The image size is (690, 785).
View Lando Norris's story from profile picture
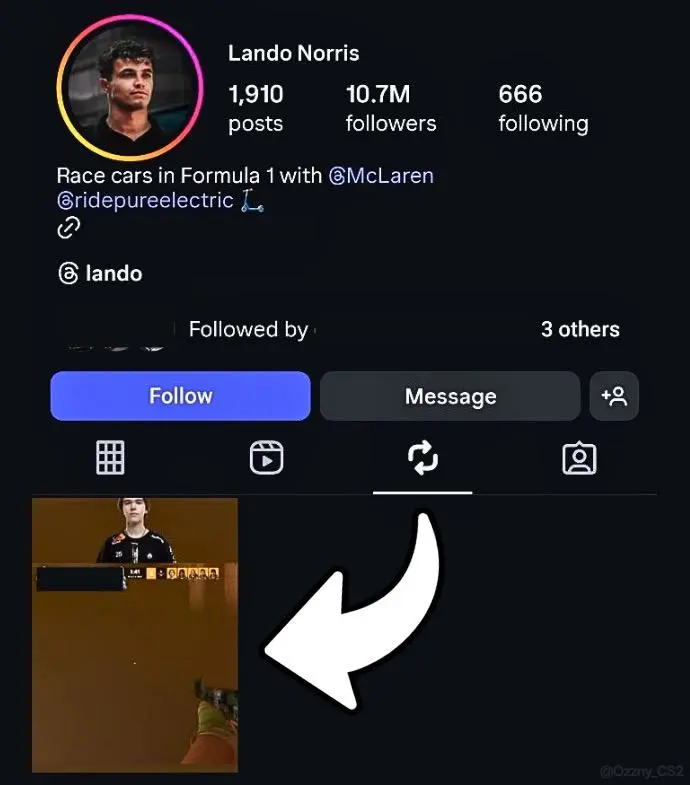[x=130, y=88]
